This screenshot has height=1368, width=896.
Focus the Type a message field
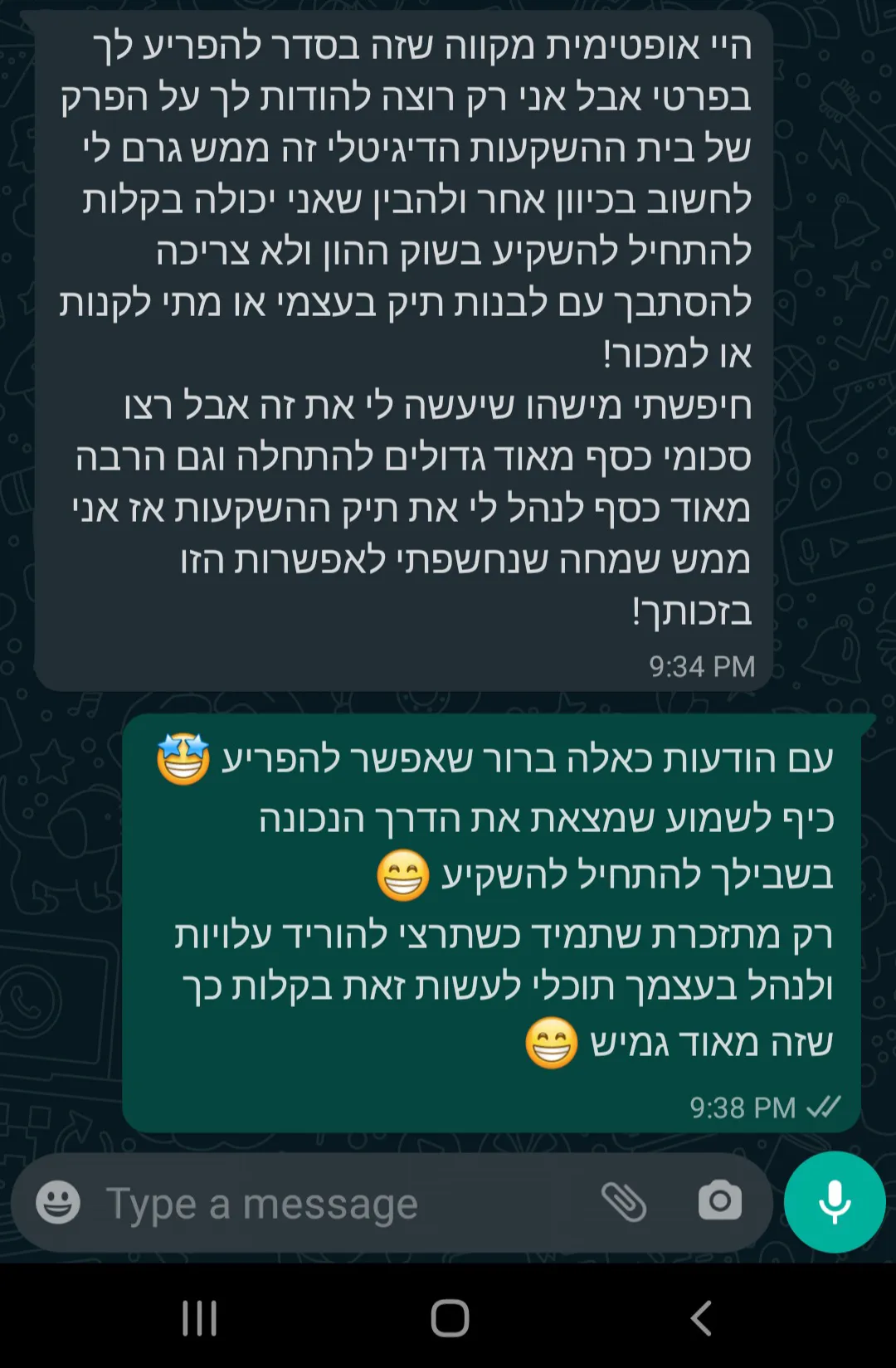coord(332,1203)
